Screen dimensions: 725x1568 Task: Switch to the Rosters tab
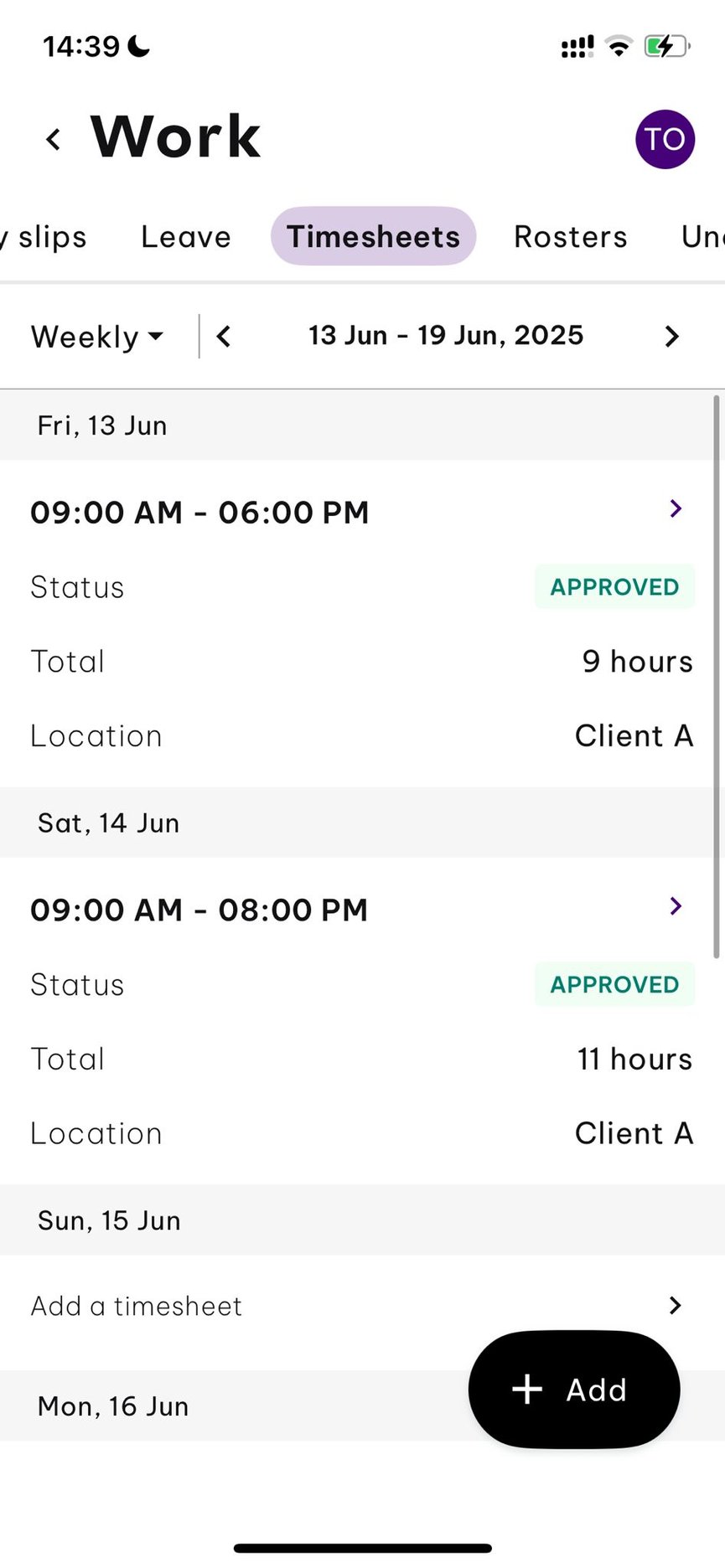pyautogui.click(x=570, y=236)
